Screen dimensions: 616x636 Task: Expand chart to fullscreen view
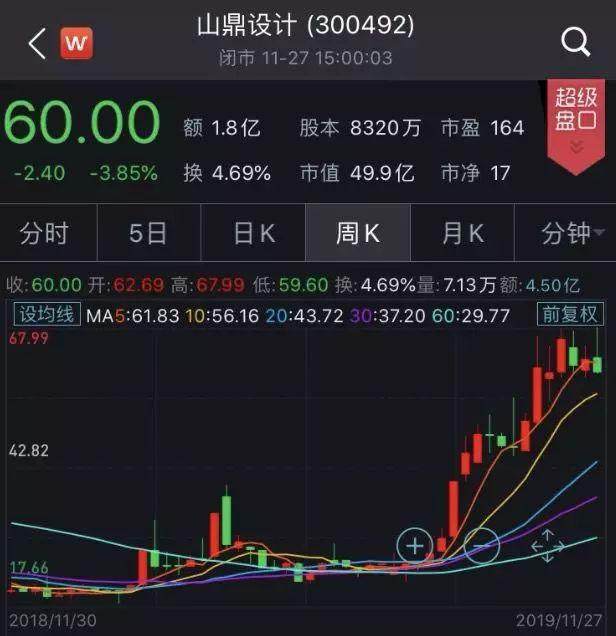point(547,545)
